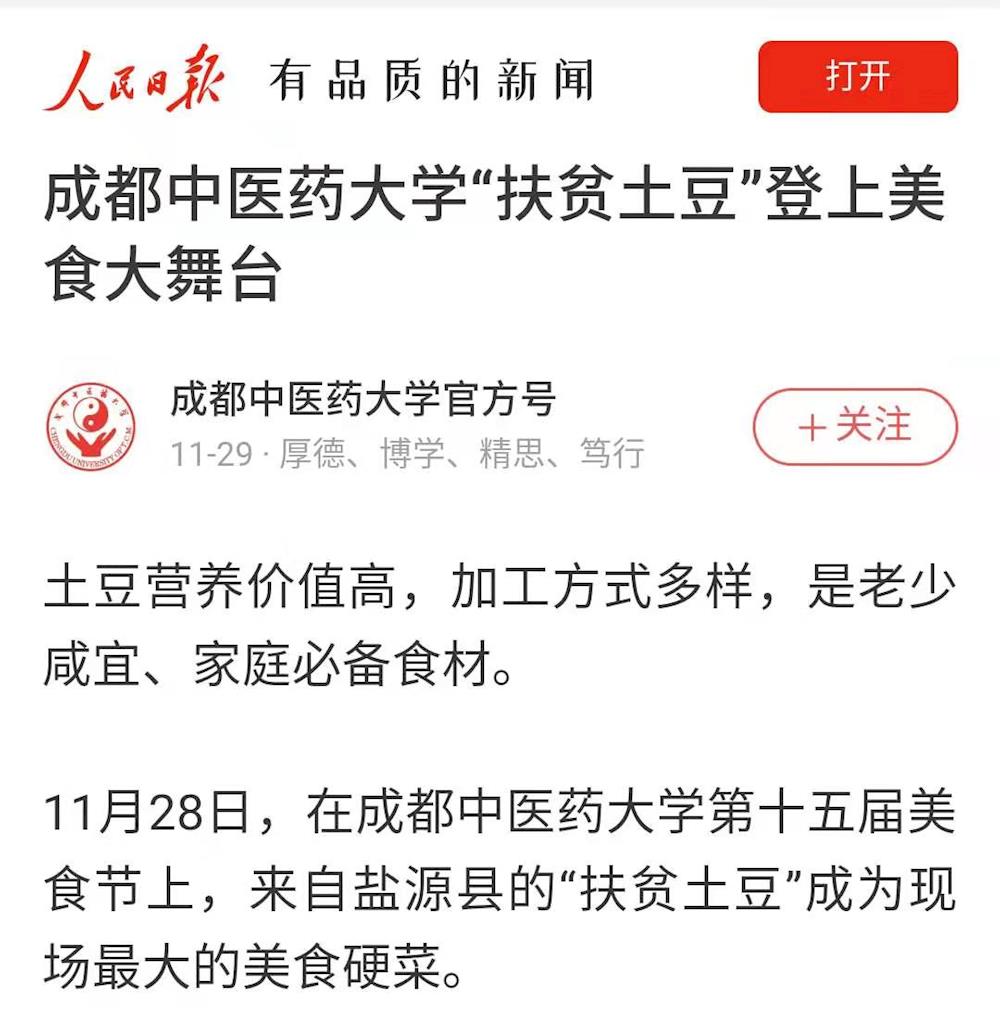Open the 成都中医药大学官方号 profile
Viewport: 1000px width, 1028px height.
pos(363,400)
